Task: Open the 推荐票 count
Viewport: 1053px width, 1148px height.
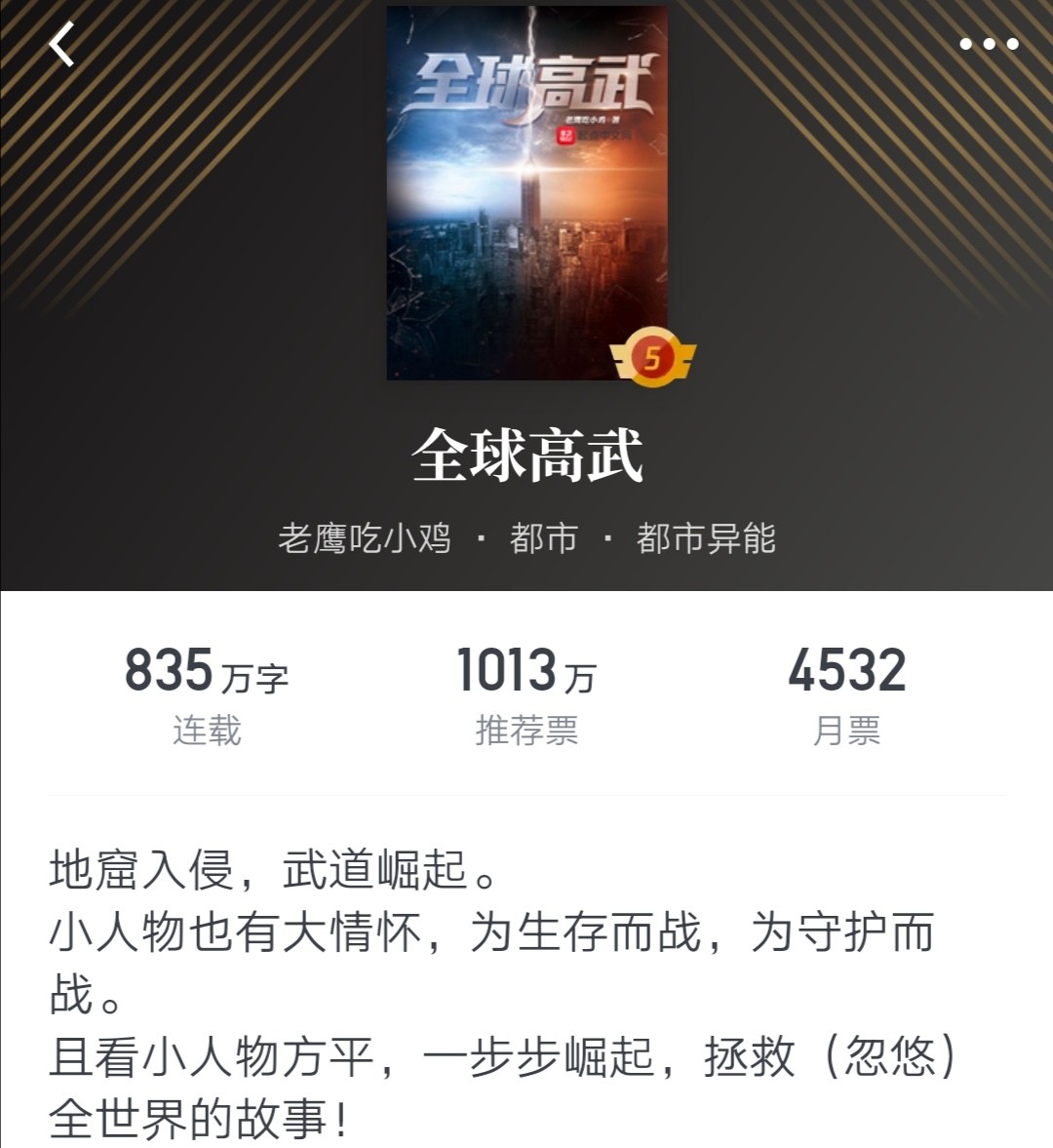Action: pyautogui.click(x=526, y=693)
